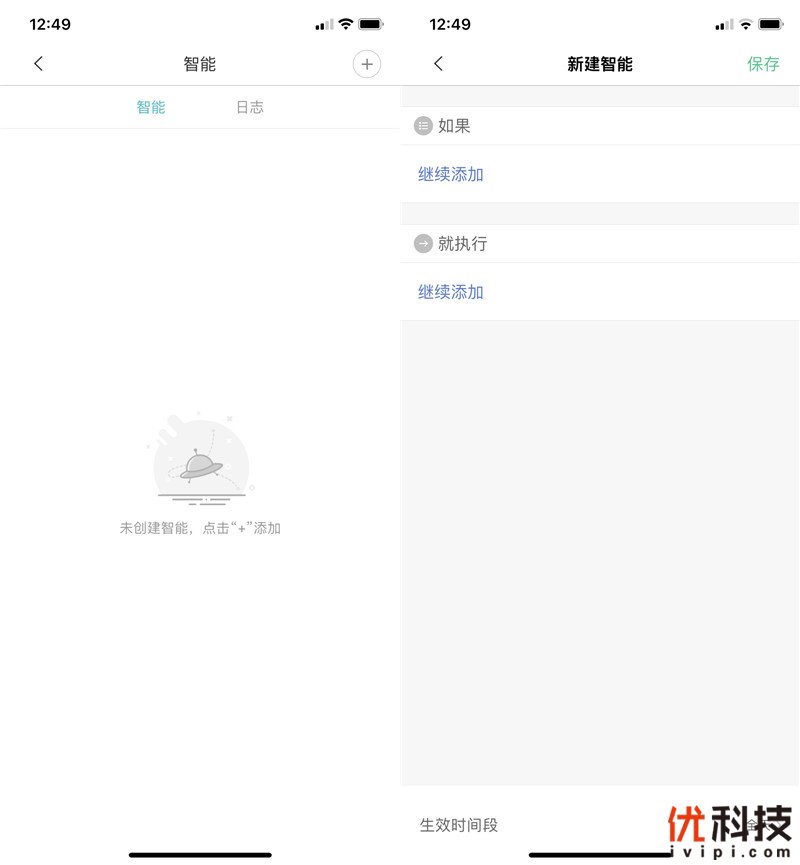Select the 智能 tab

coord(151,107)
